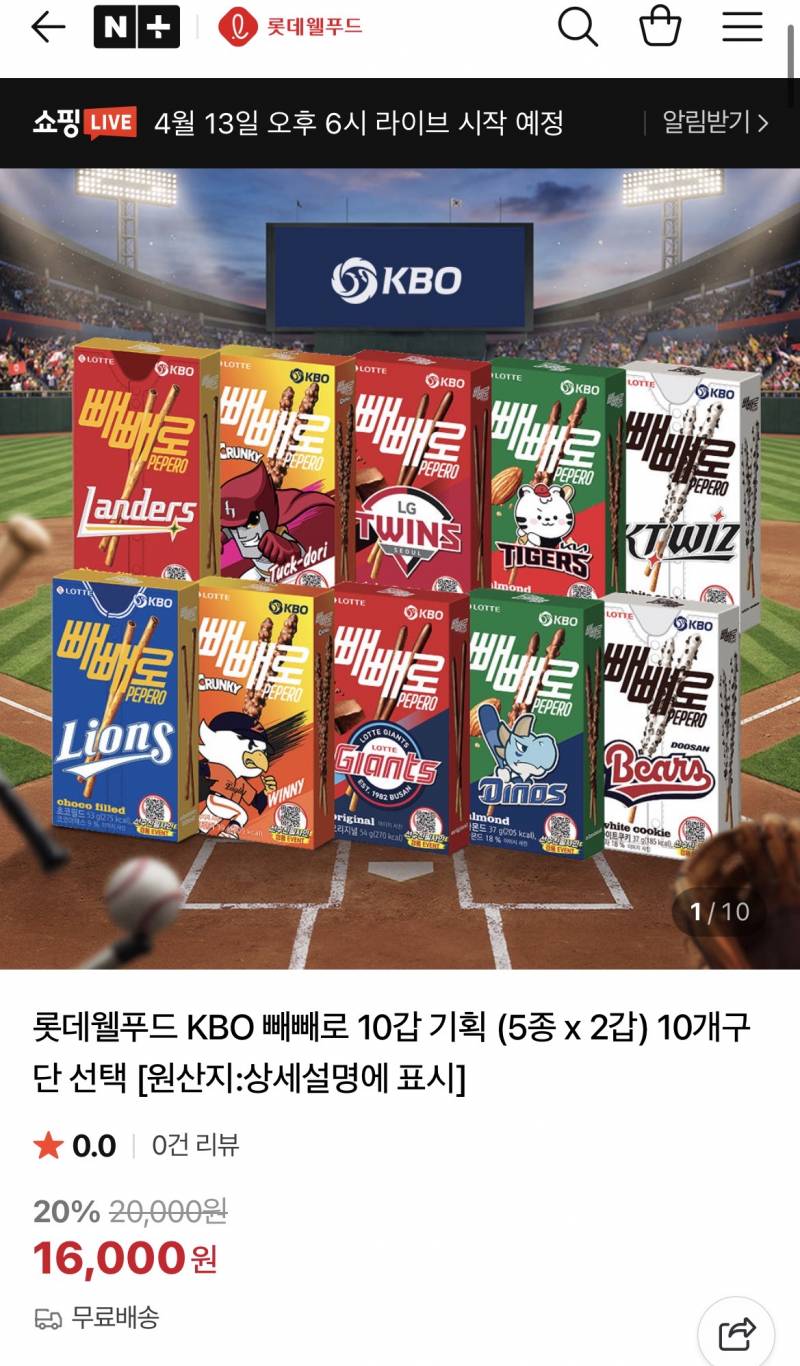Open the hamburger menu at top right
The width and height of the screenshot is (800, 1366).
pyautogui.click(x=741, y=27)
